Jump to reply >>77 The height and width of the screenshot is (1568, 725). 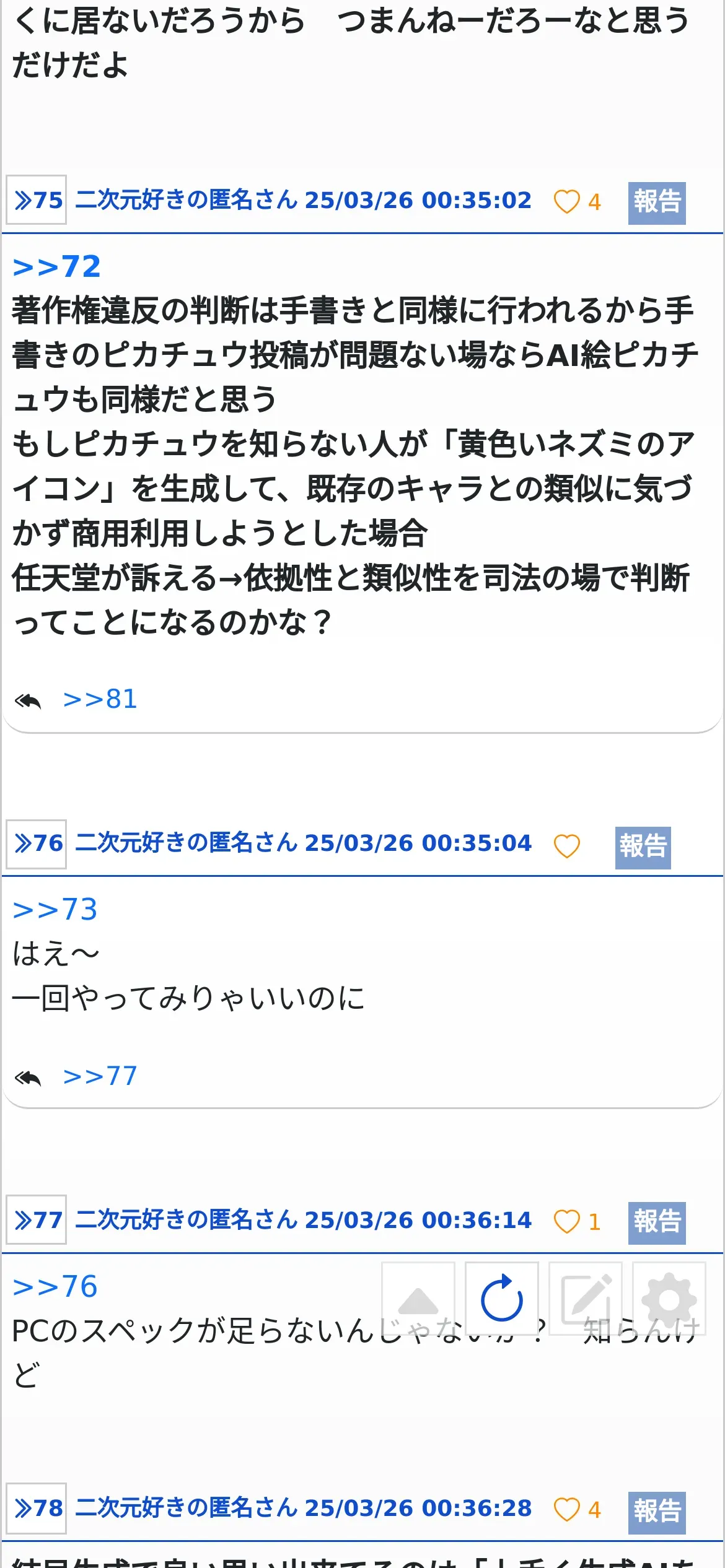tap(100, 1076)
